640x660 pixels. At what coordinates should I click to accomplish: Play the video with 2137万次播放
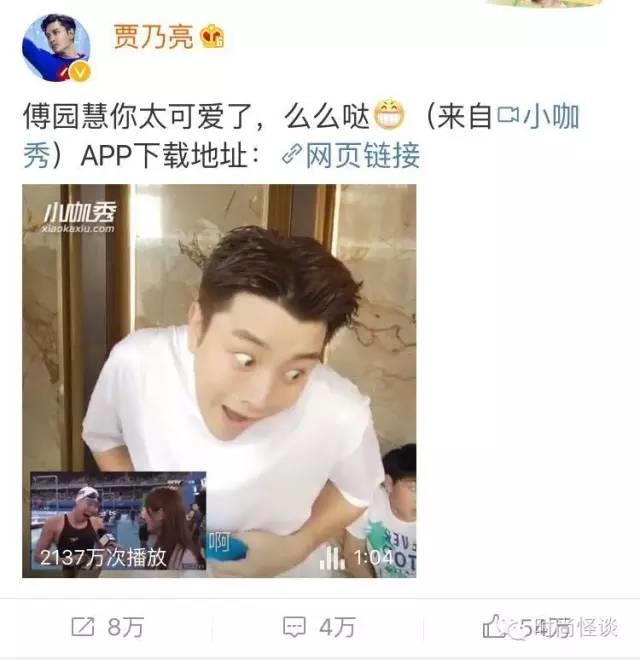point(219,381)
